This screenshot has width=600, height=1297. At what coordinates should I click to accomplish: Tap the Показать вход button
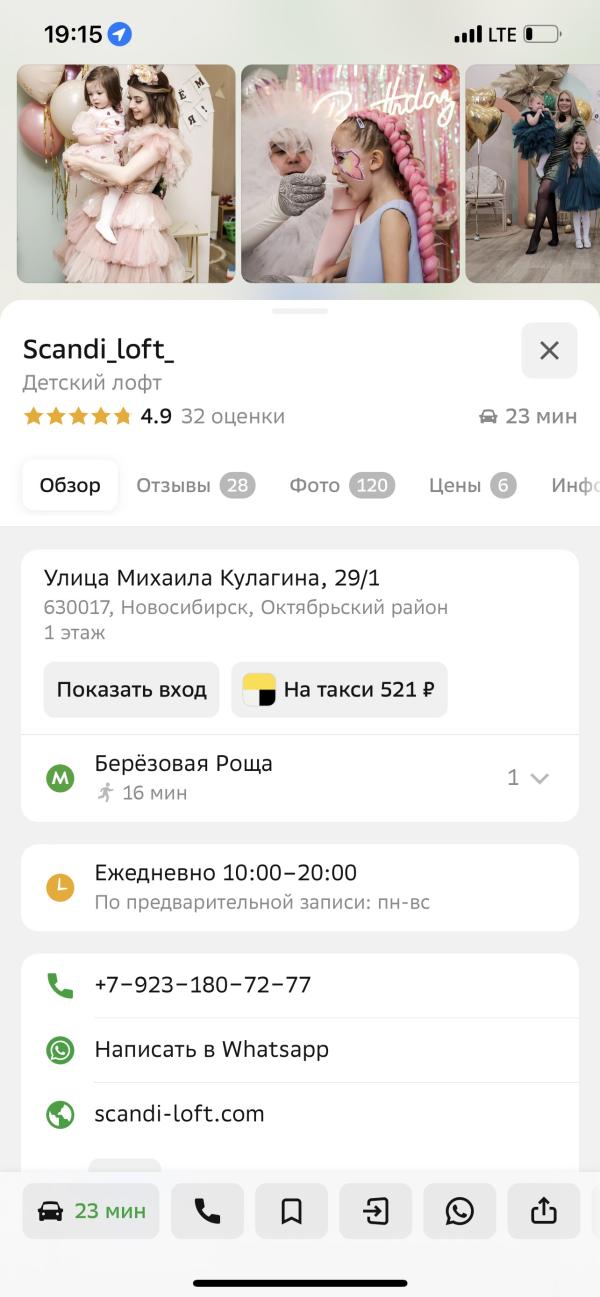point(131,690)
